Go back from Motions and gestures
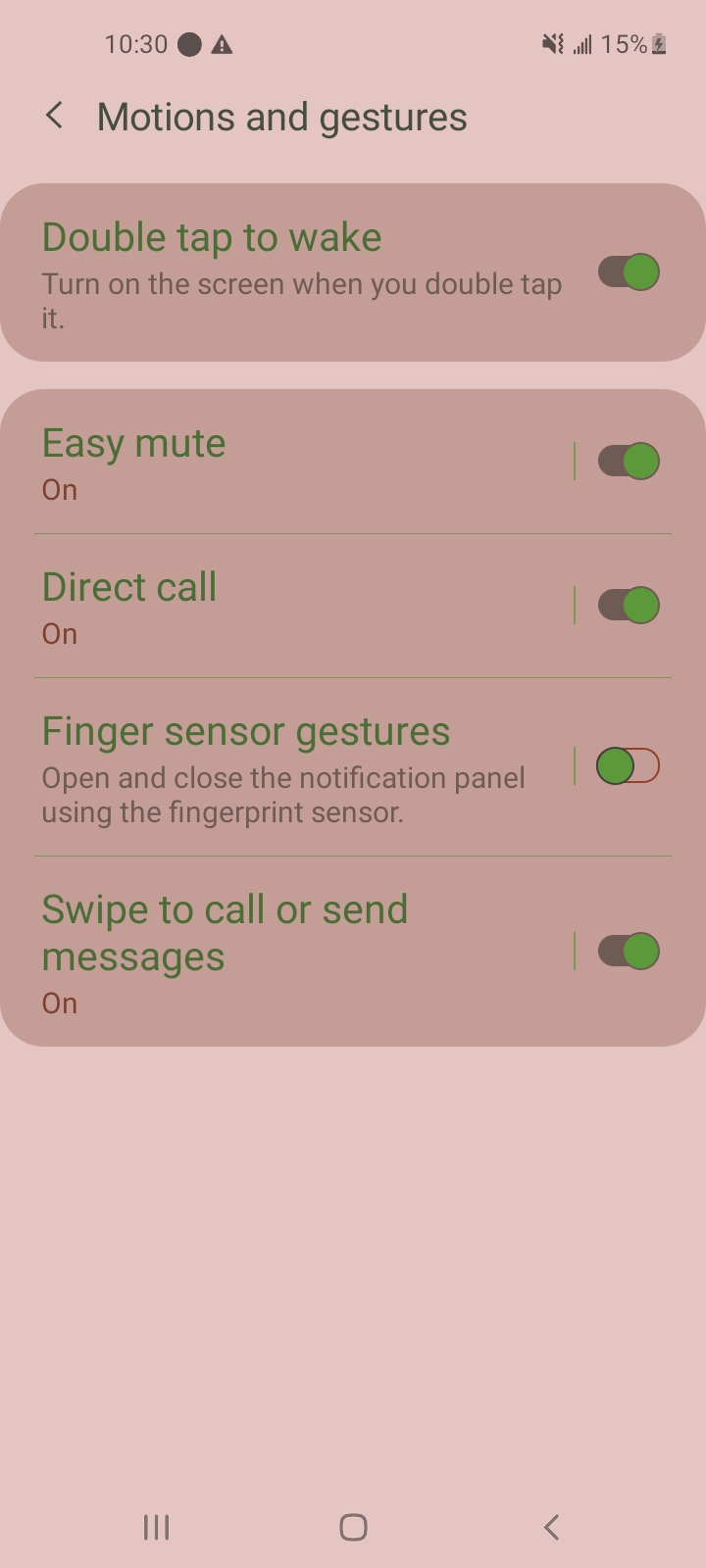Screen dimensions: 706x1568 55,116
